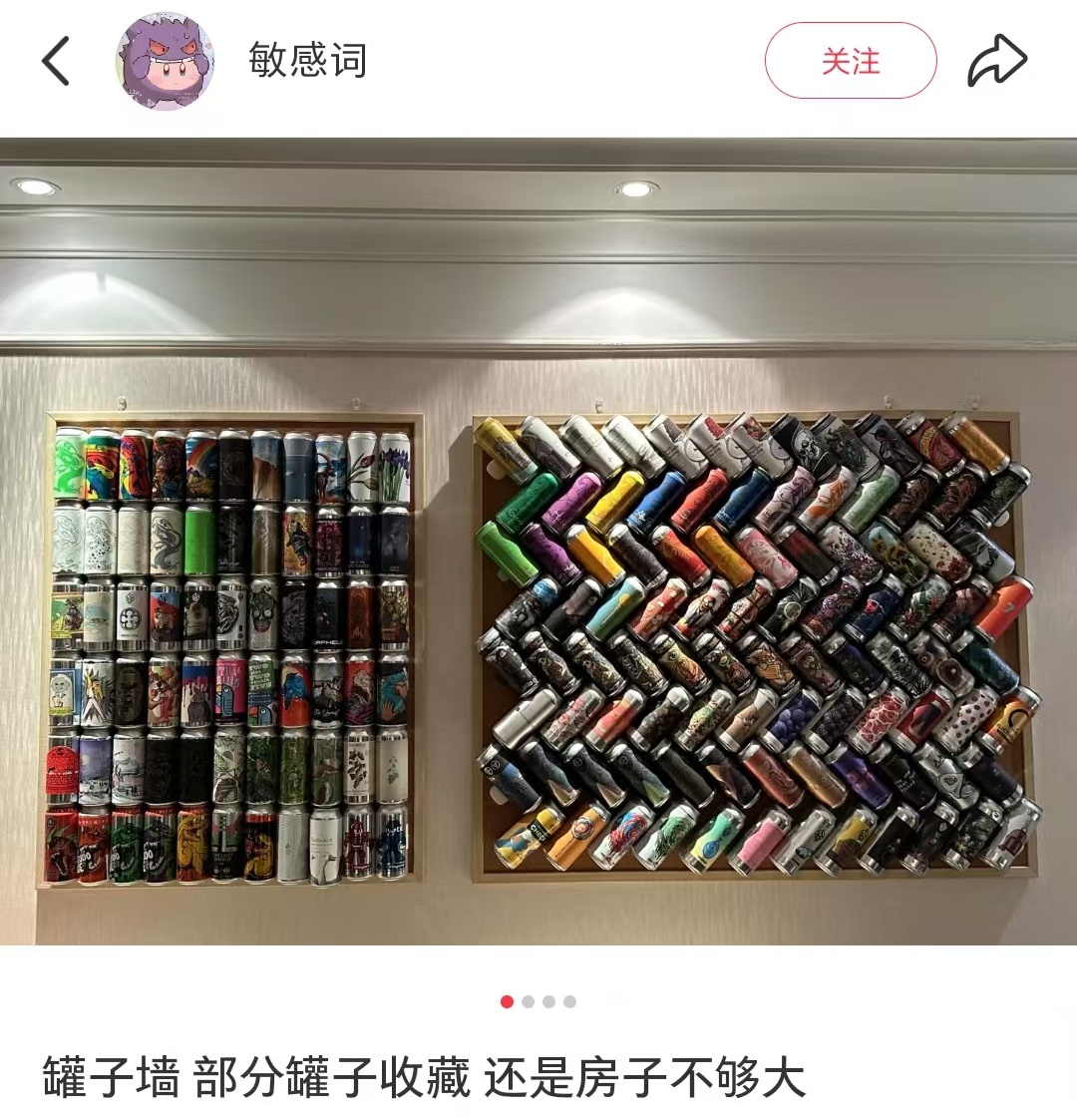This screenshot has height=1120, width=1077.
Task: Open 敏感词's profile avatar
Action: [166, 62]
